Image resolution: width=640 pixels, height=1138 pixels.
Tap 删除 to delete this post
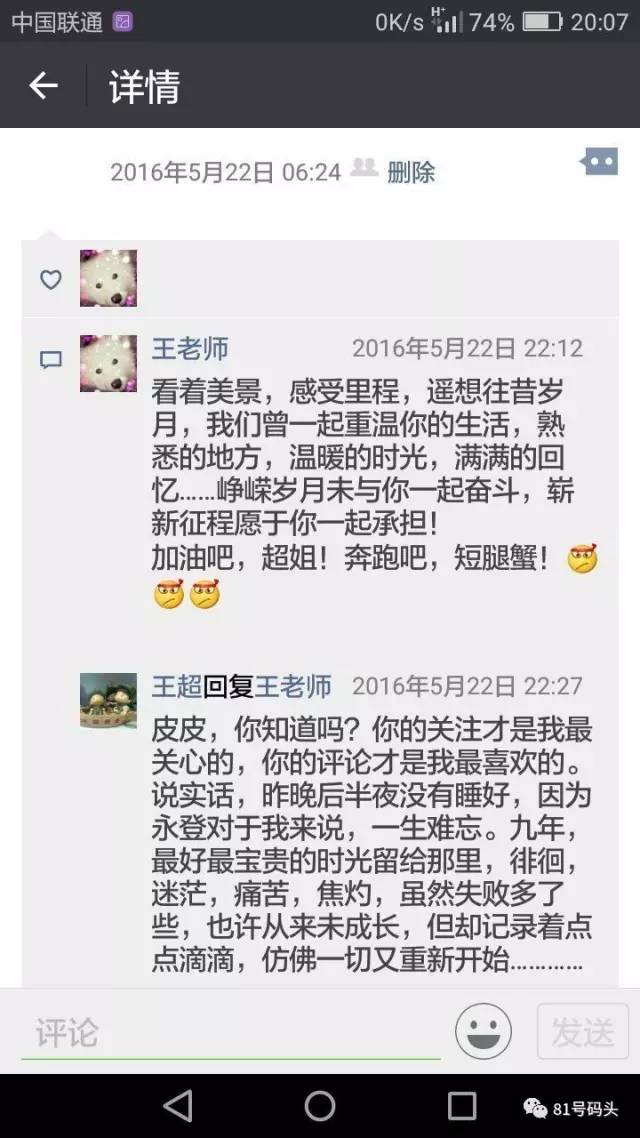[x=411, y=172]
